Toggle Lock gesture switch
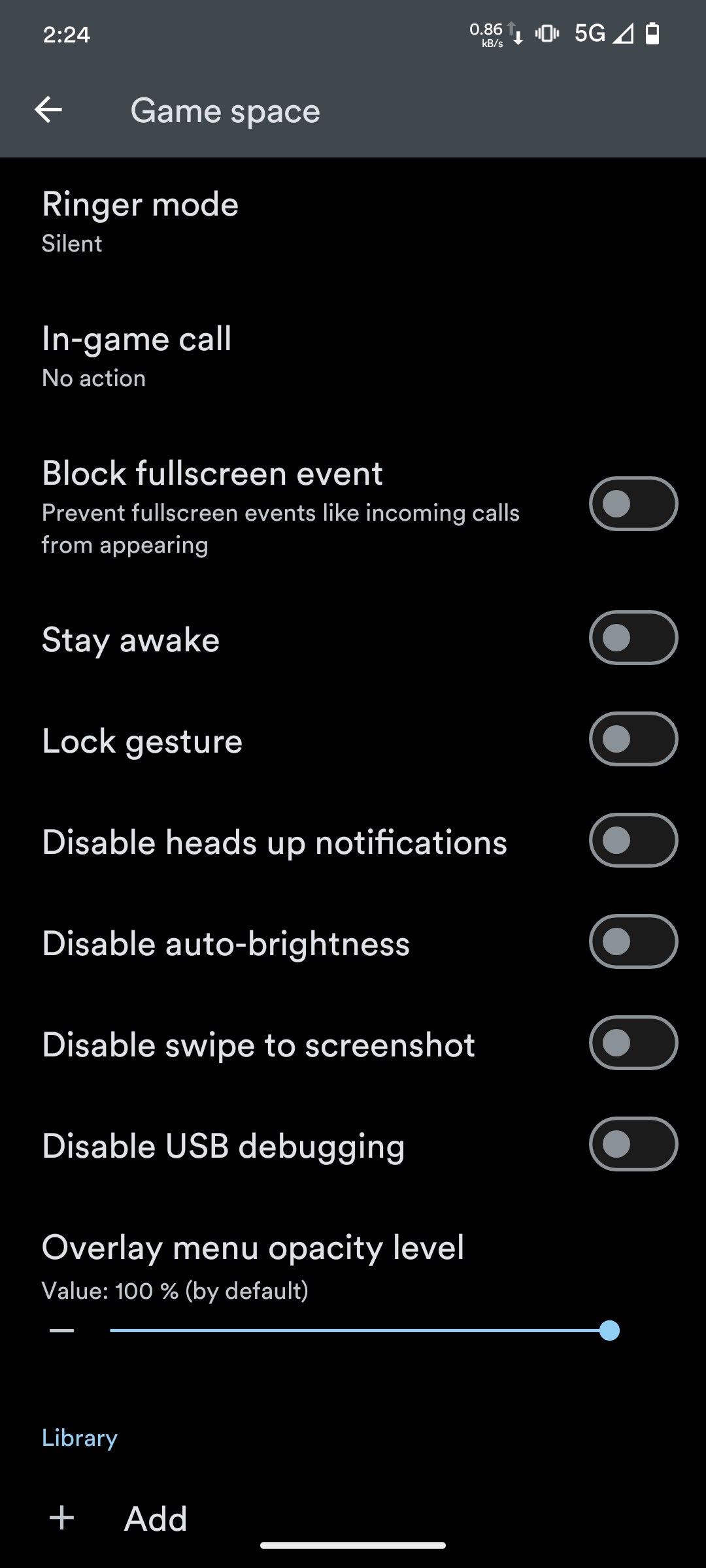 (633, 739)
